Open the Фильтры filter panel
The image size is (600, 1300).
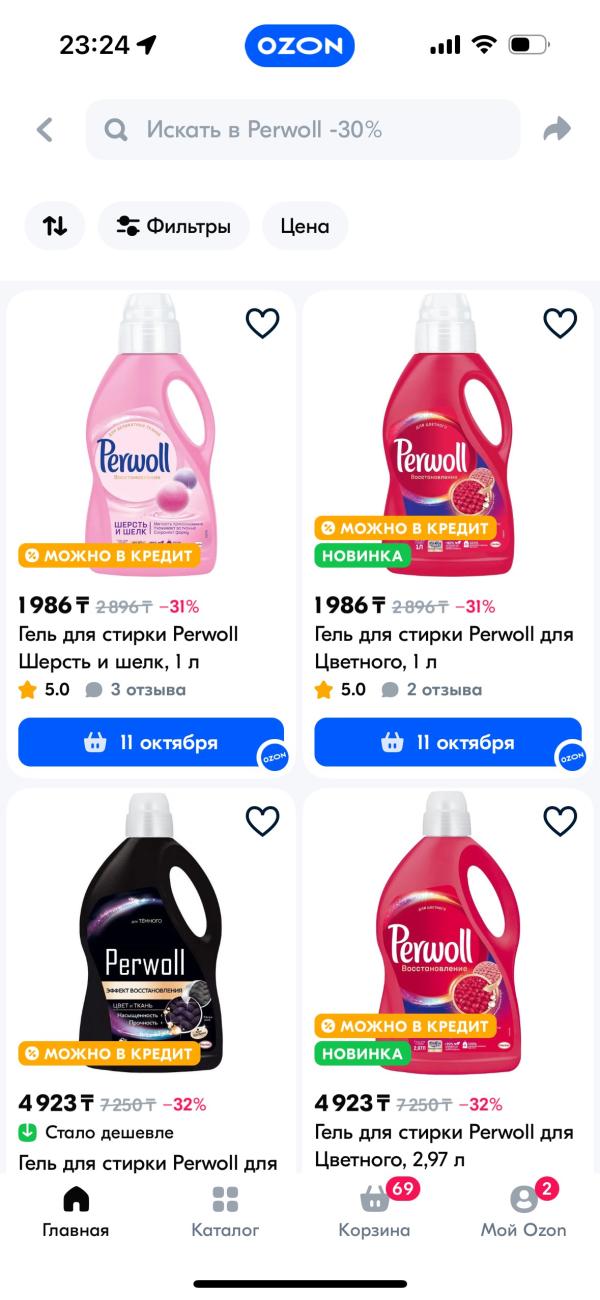pyautogui.click(x=173, y=226)
